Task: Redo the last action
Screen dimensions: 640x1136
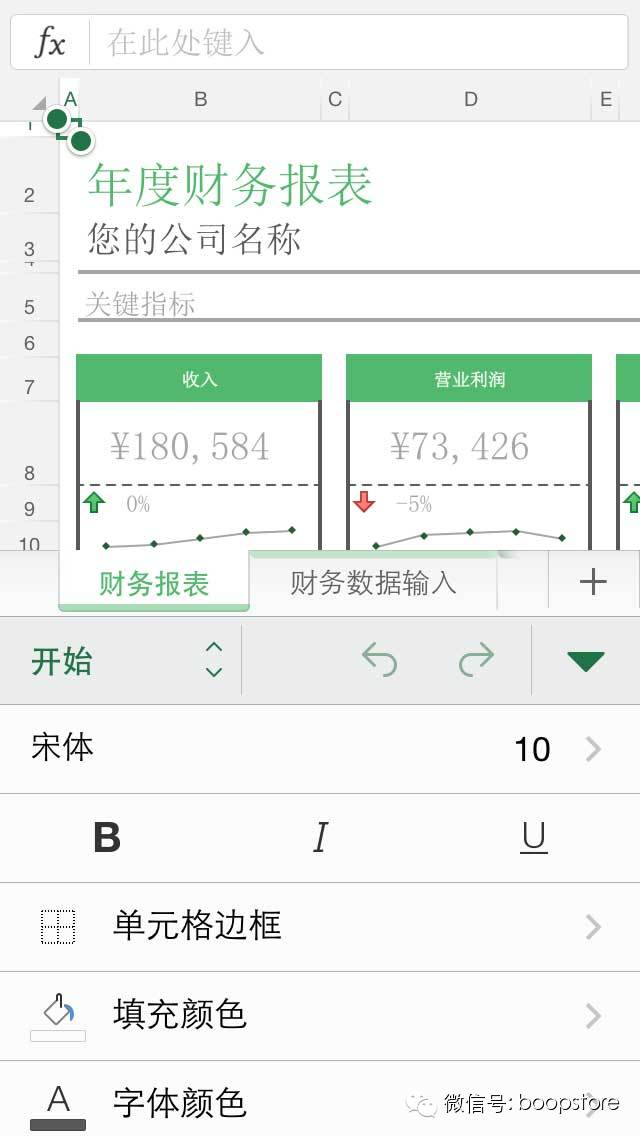Action: [x=476, y=660]
